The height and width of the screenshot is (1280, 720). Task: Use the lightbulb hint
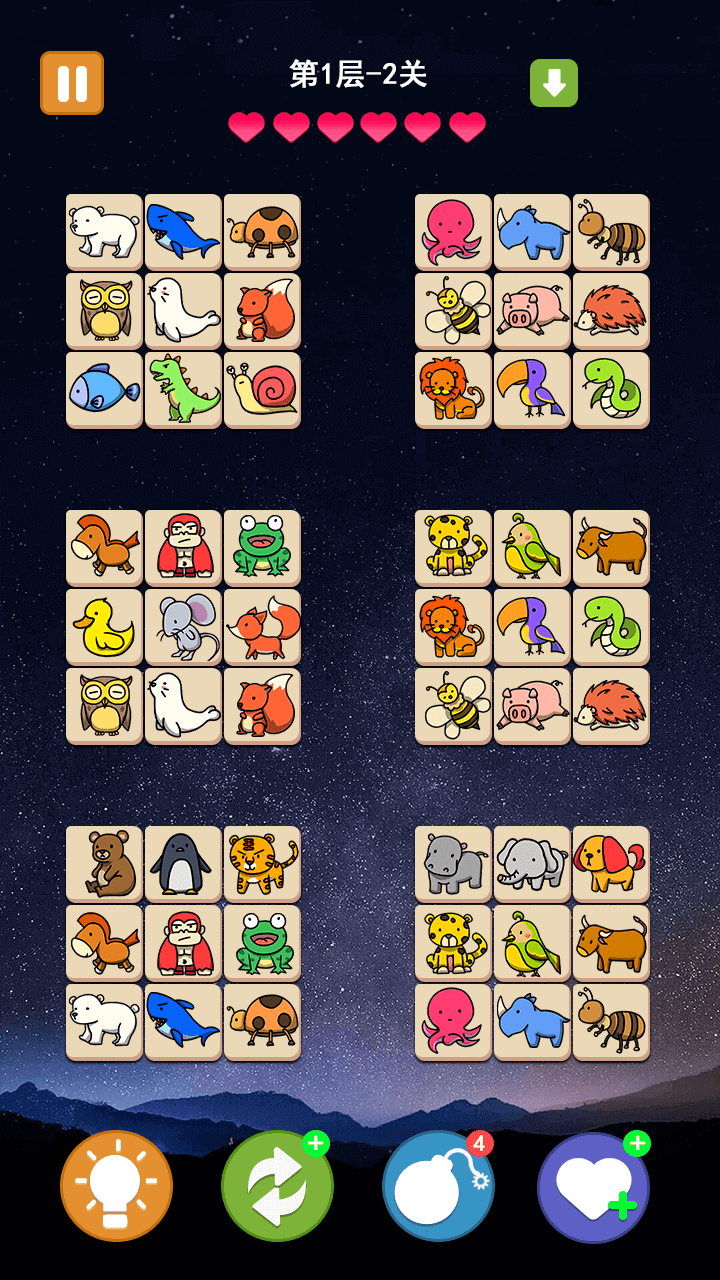click(x=116, y=1186)
